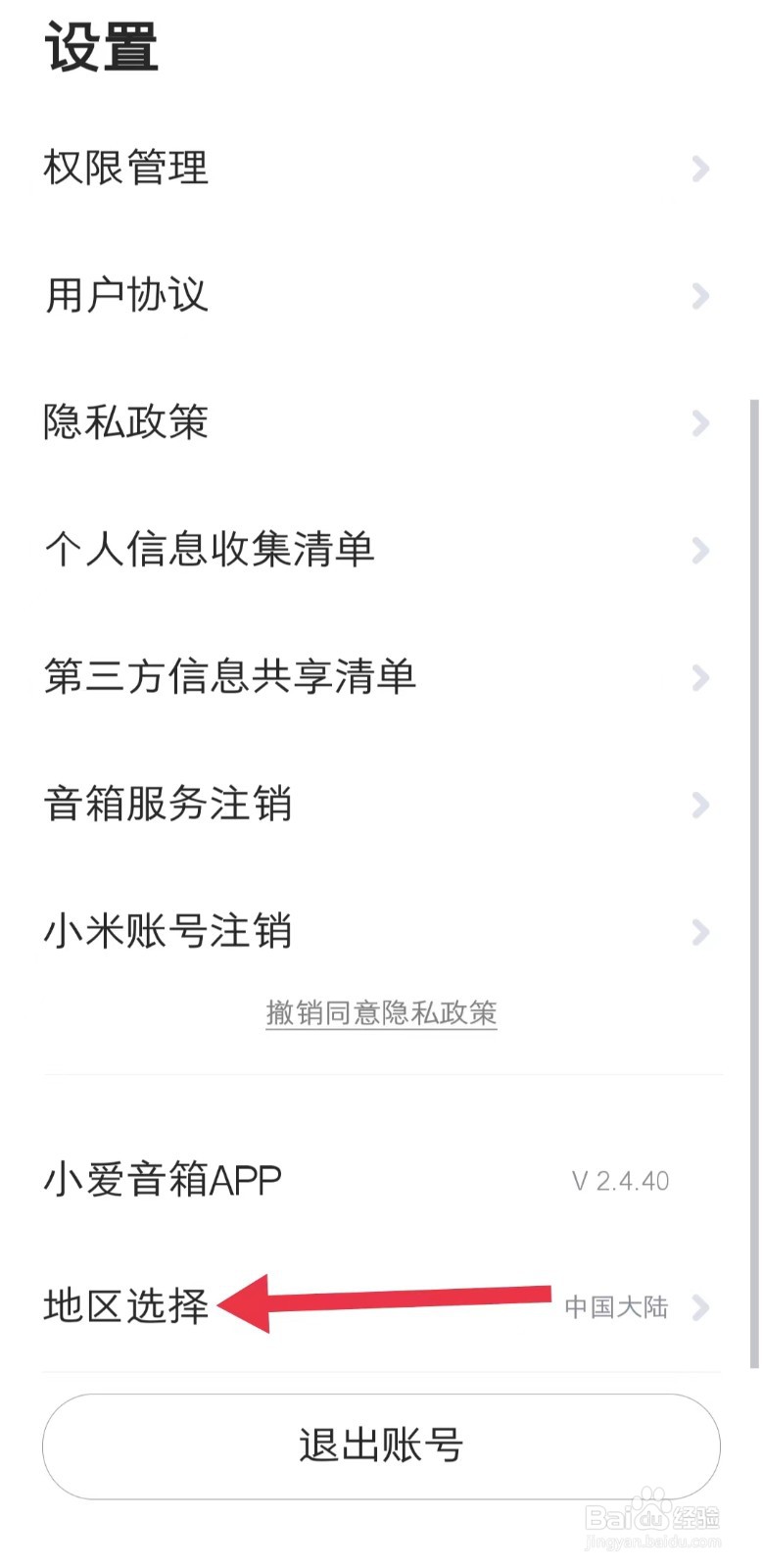Expand the 权限管理 chevron arrow
The height and width of the screenshot is (1568, 763).
point(700,169)
